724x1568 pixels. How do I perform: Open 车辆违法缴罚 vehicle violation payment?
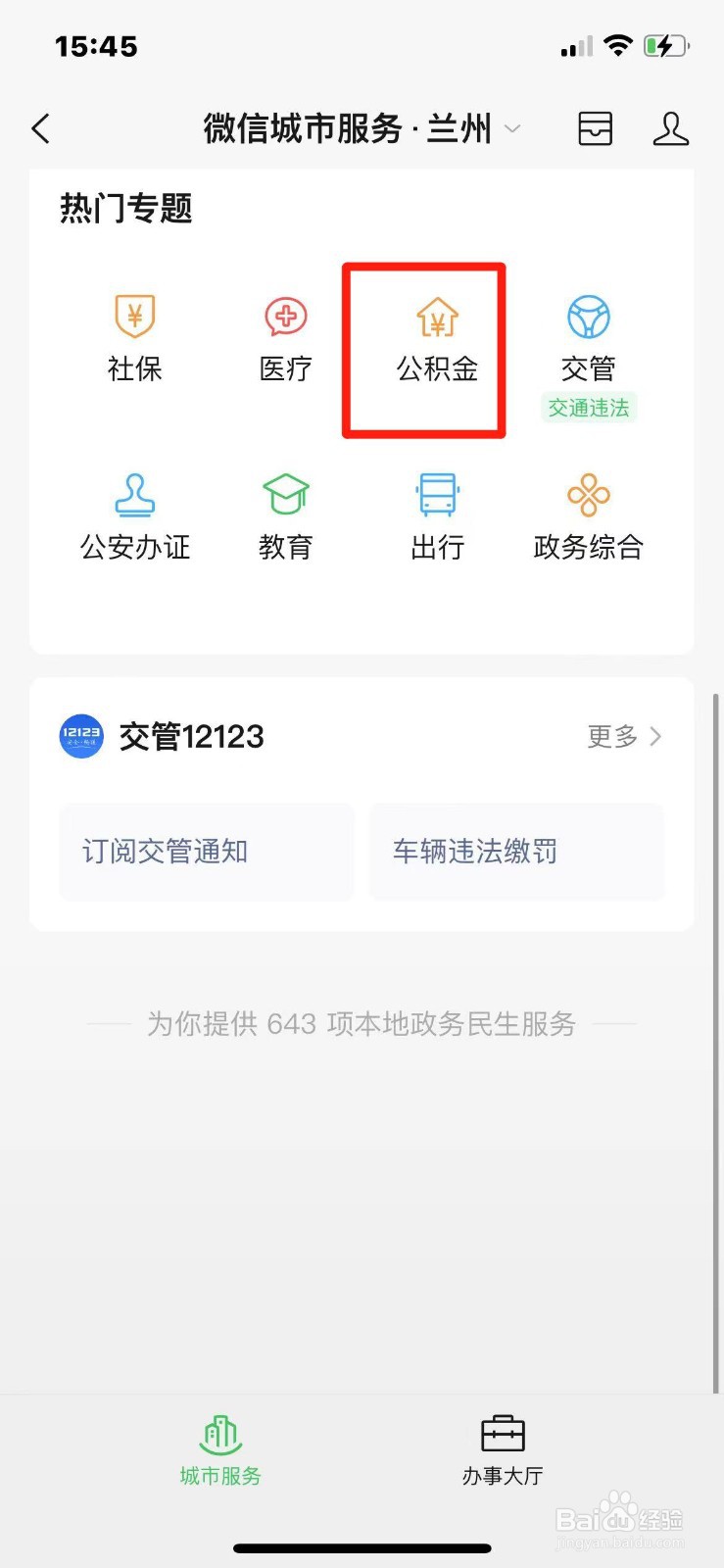click(x=516, y=852)
